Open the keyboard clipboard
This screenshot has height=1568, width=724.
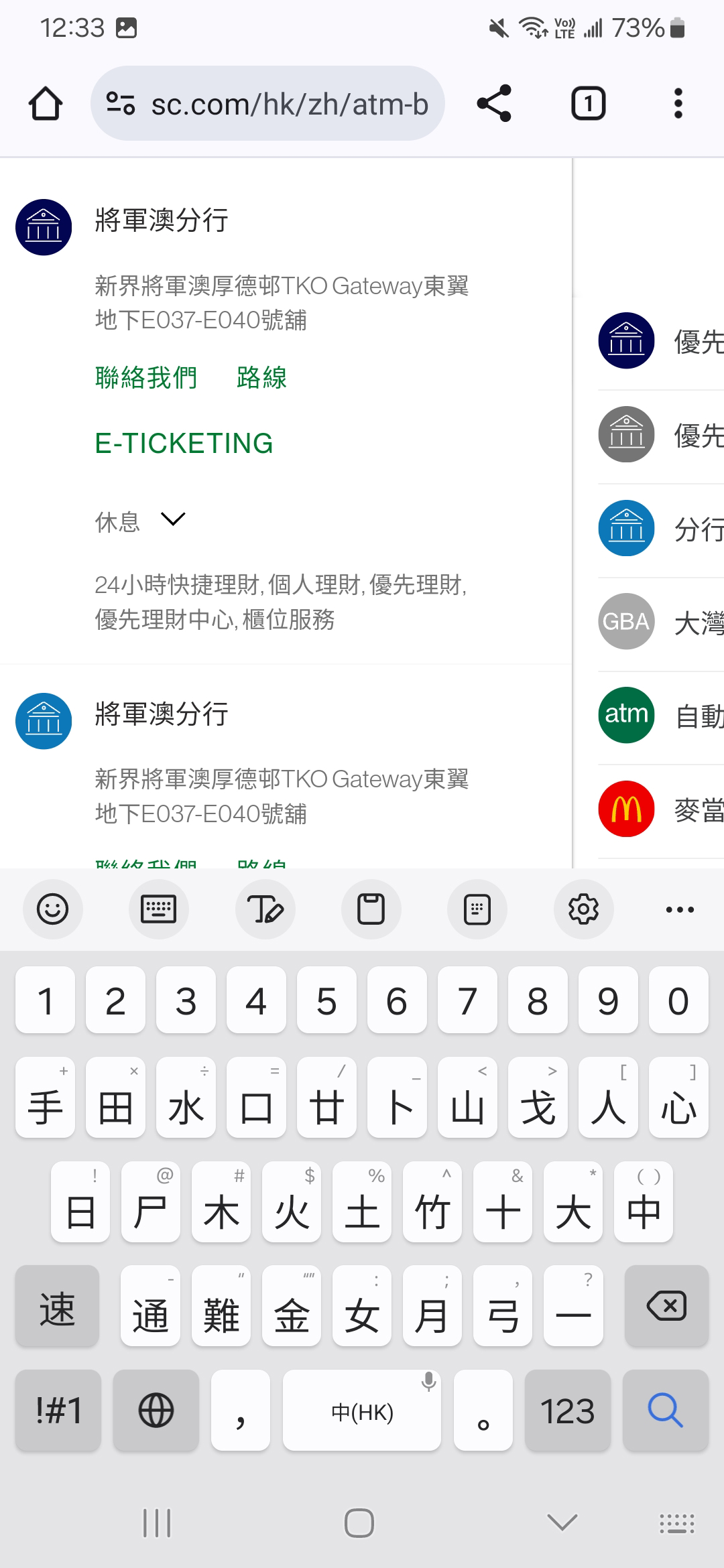(x=371, y=909)
